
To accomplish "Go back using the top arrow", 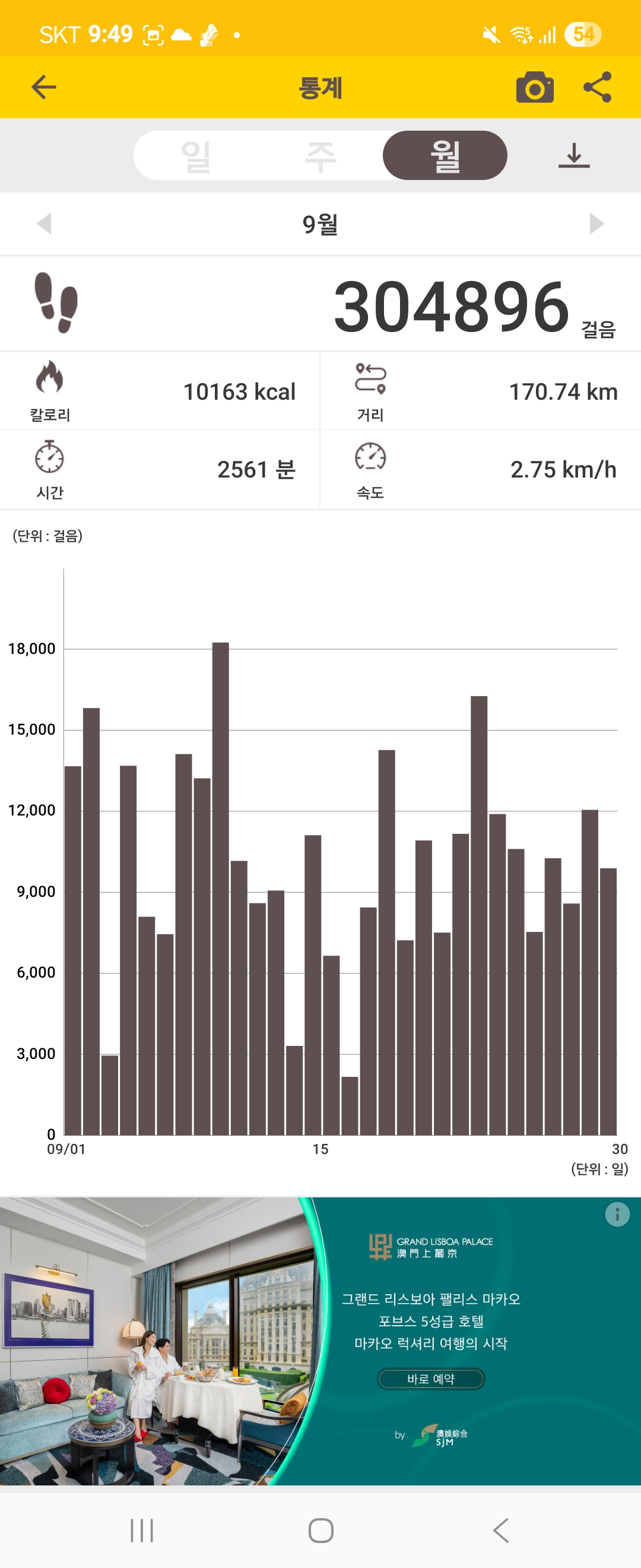I will pyautogui.click(x=44, y=87).
